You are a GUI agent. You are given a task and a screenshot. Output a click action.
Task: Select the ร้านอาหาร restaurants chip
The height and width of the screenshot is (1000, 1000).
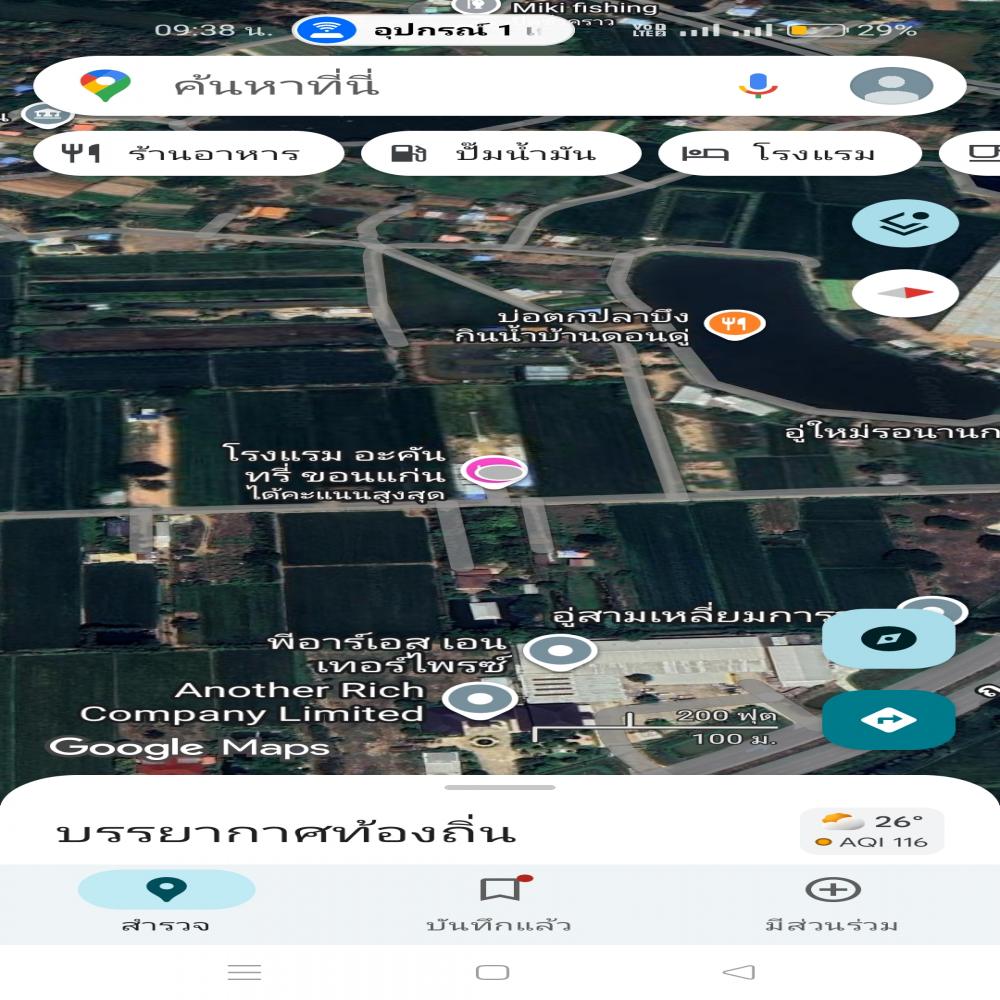click(x=188, y=154)
